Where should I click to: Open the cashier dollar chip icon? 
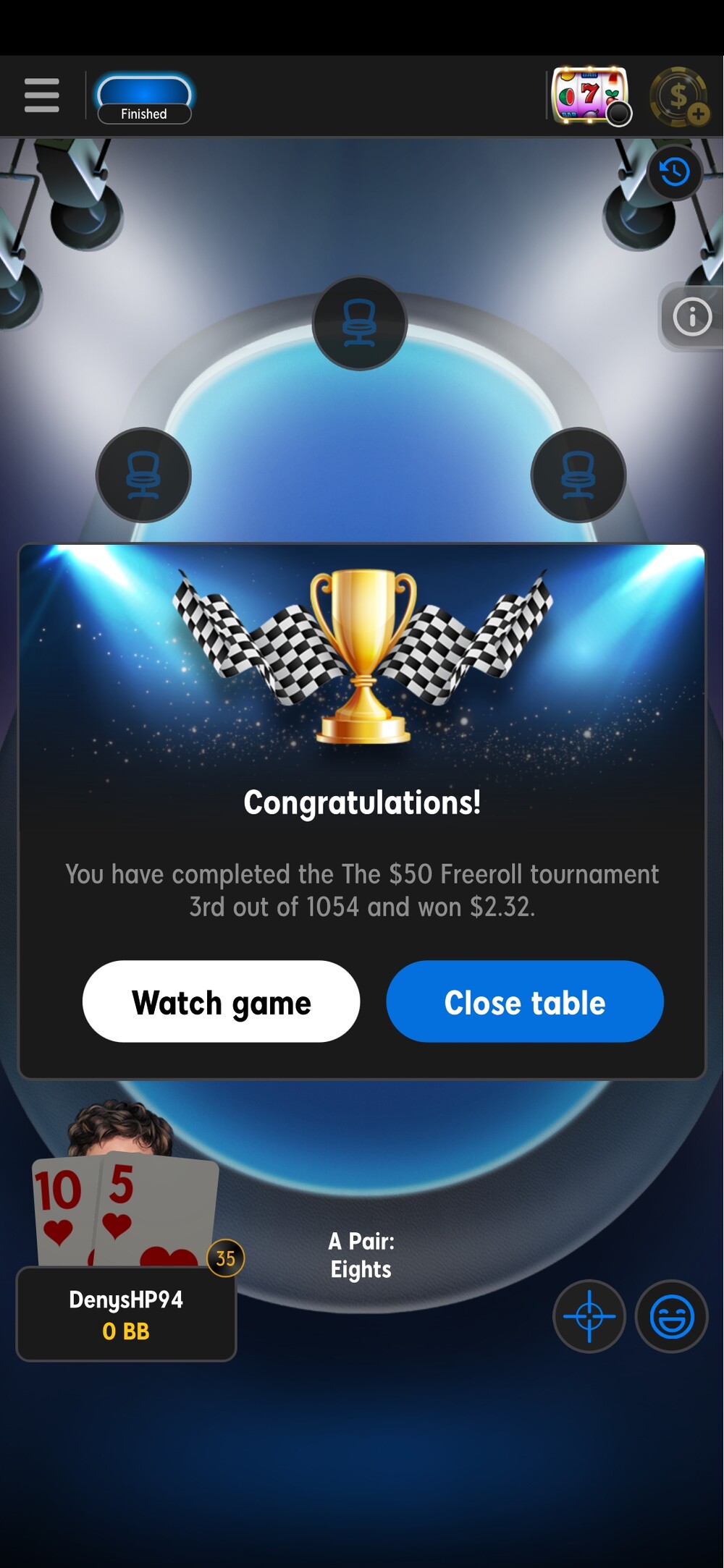678,96
